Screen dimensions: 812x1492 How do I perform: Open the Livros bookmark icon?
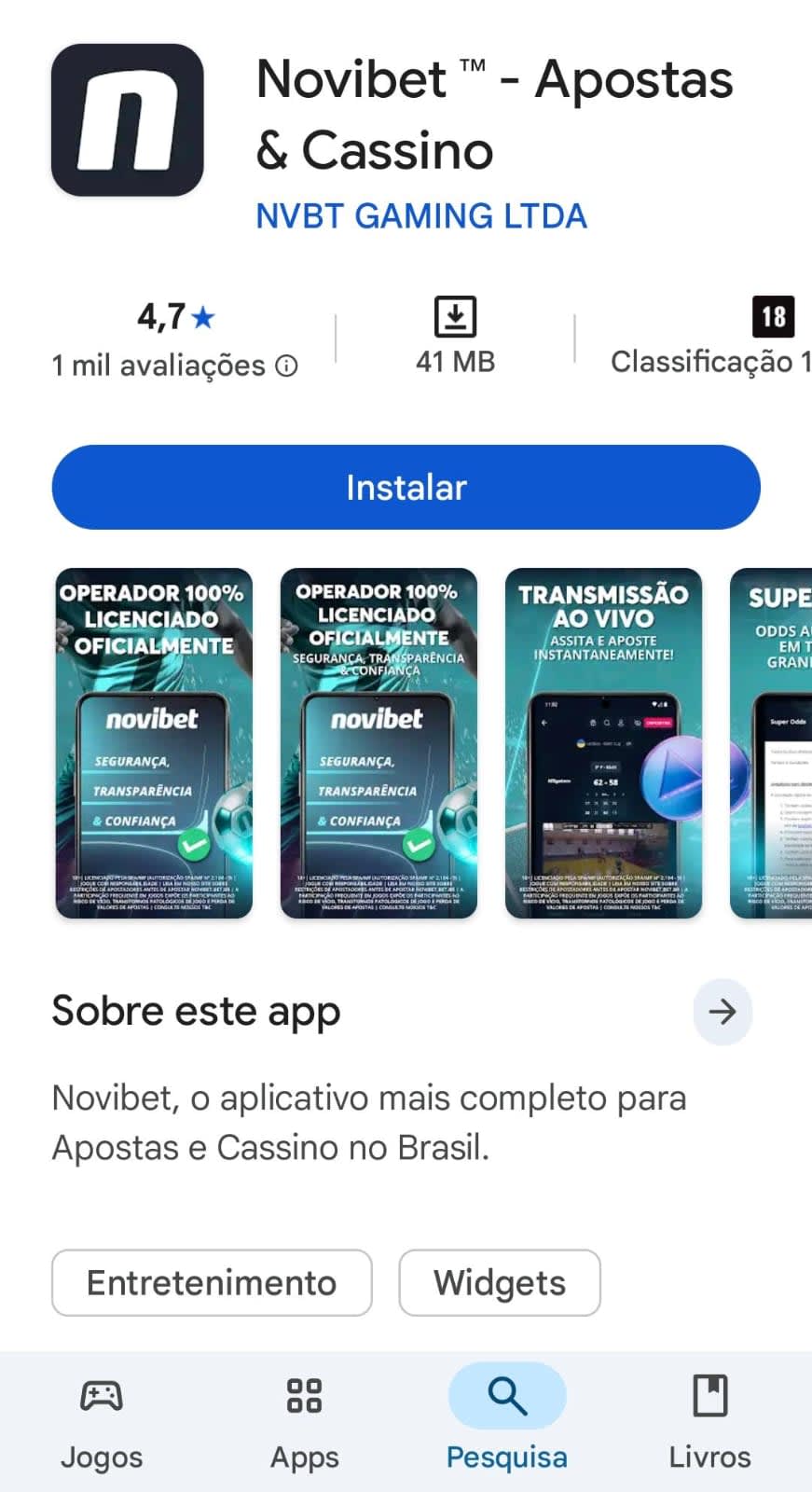[709, 1396]
